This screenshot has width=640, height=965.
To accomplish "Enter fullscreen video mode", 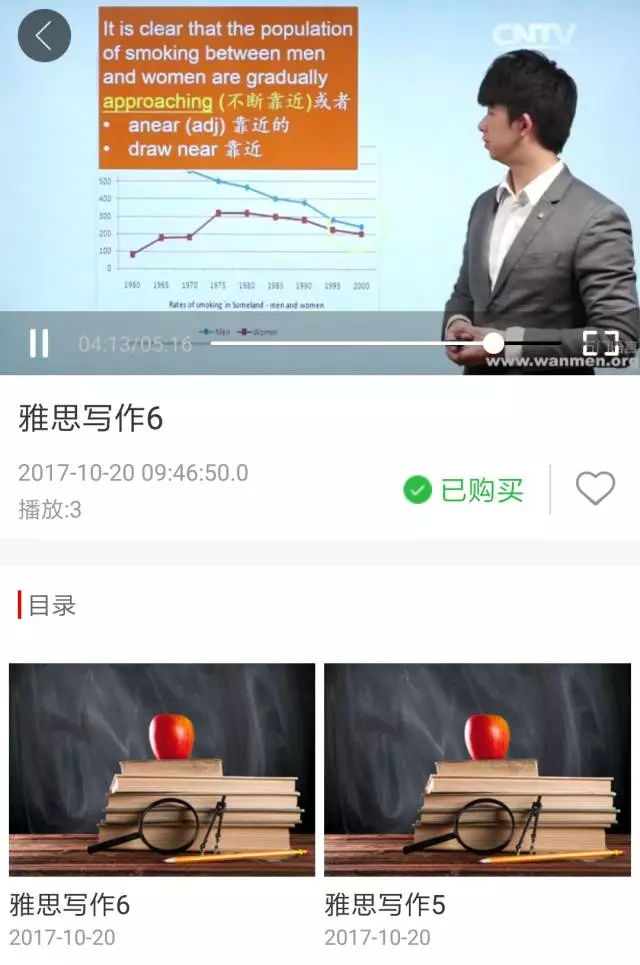I will coord(600,343).
